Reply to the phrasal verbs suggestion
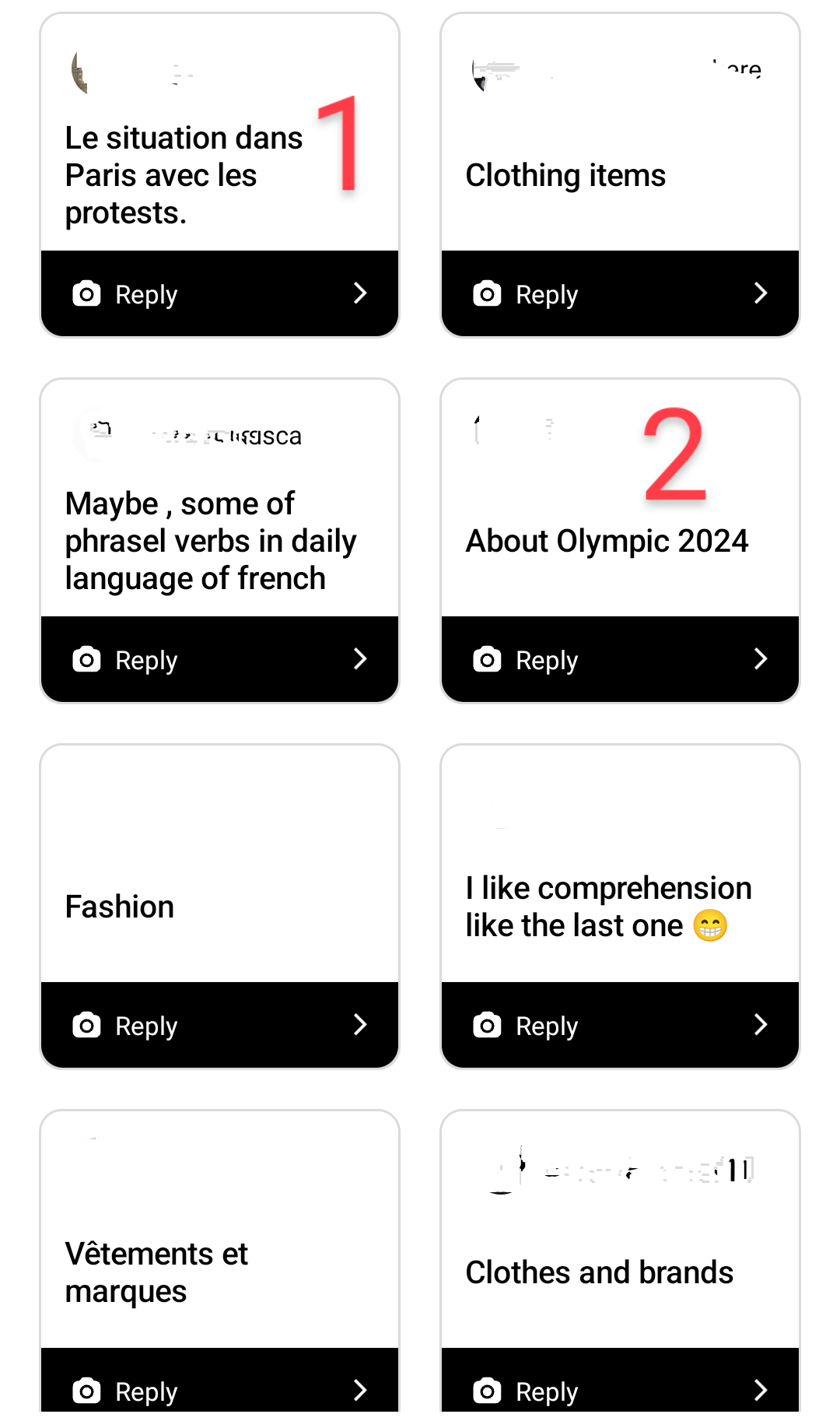The width and height of the screenshot is (840, 1421). click(x=219, y=659)
